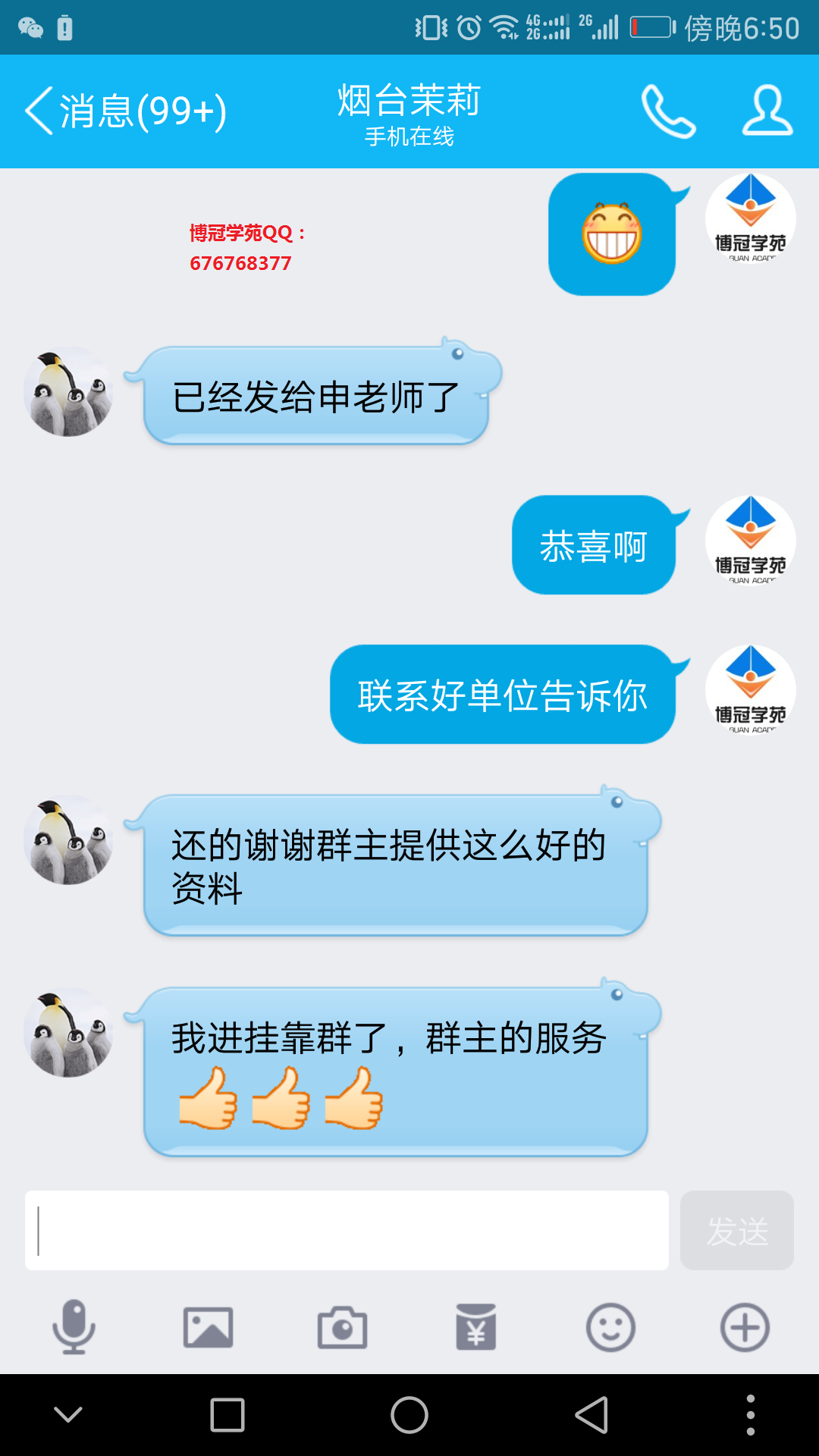This screenshot has height=1456, width=819.
Task: Open the emoji smiley picker
Action: [610, 1327]
